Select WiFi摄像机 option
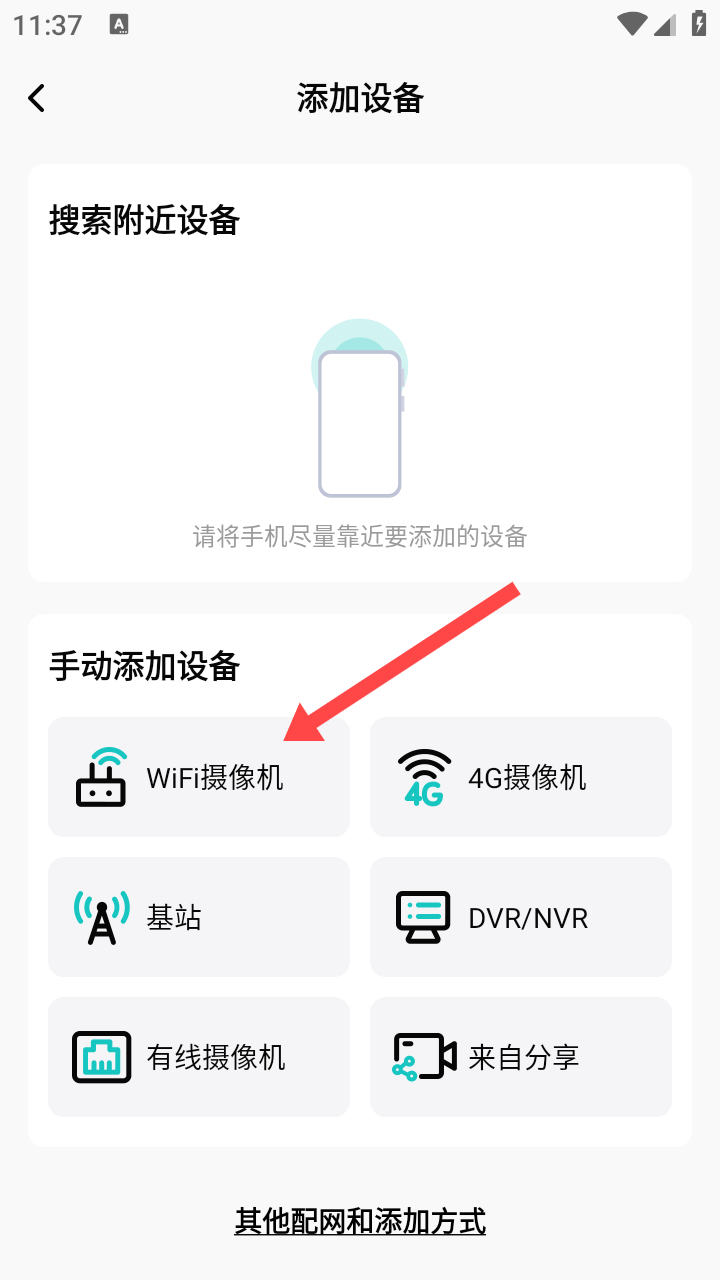This screenshot has height=1280, width=720. click(199, 777)
